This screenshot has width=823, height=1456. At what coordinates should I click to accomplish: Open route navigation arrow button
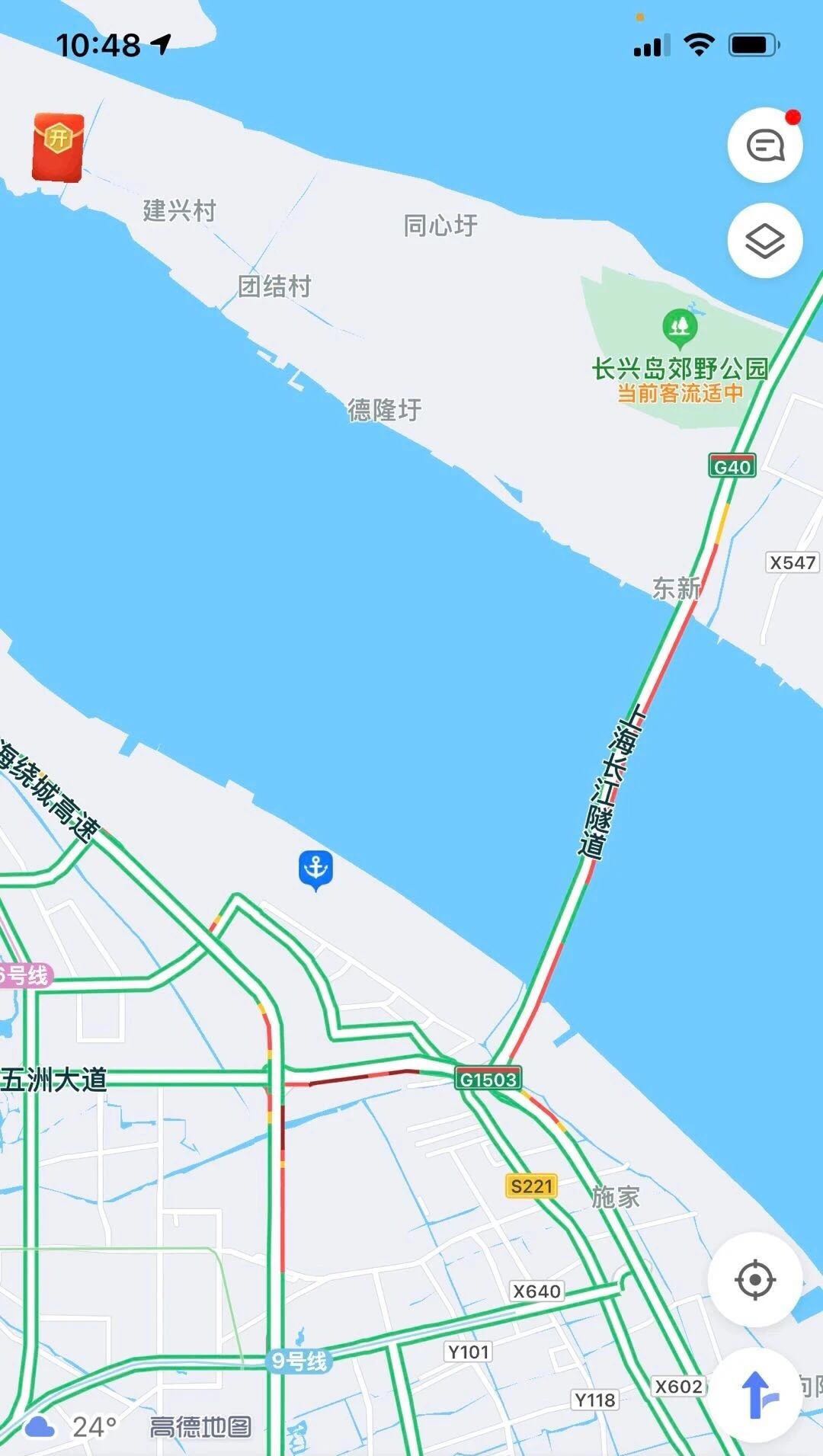coord(758,1395)
